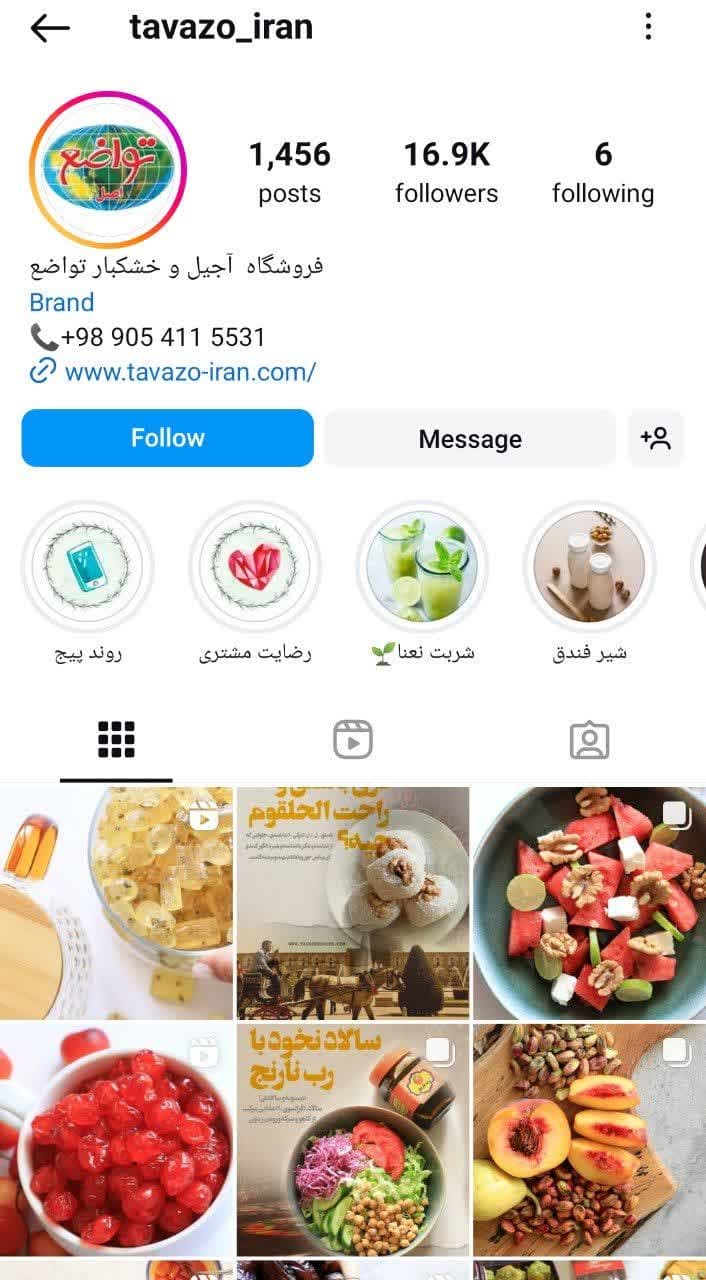Image resolution: width=706 pixels, height=1280 pixels.
Task: Tap the suggested people add-user icon
Action: 655,439
